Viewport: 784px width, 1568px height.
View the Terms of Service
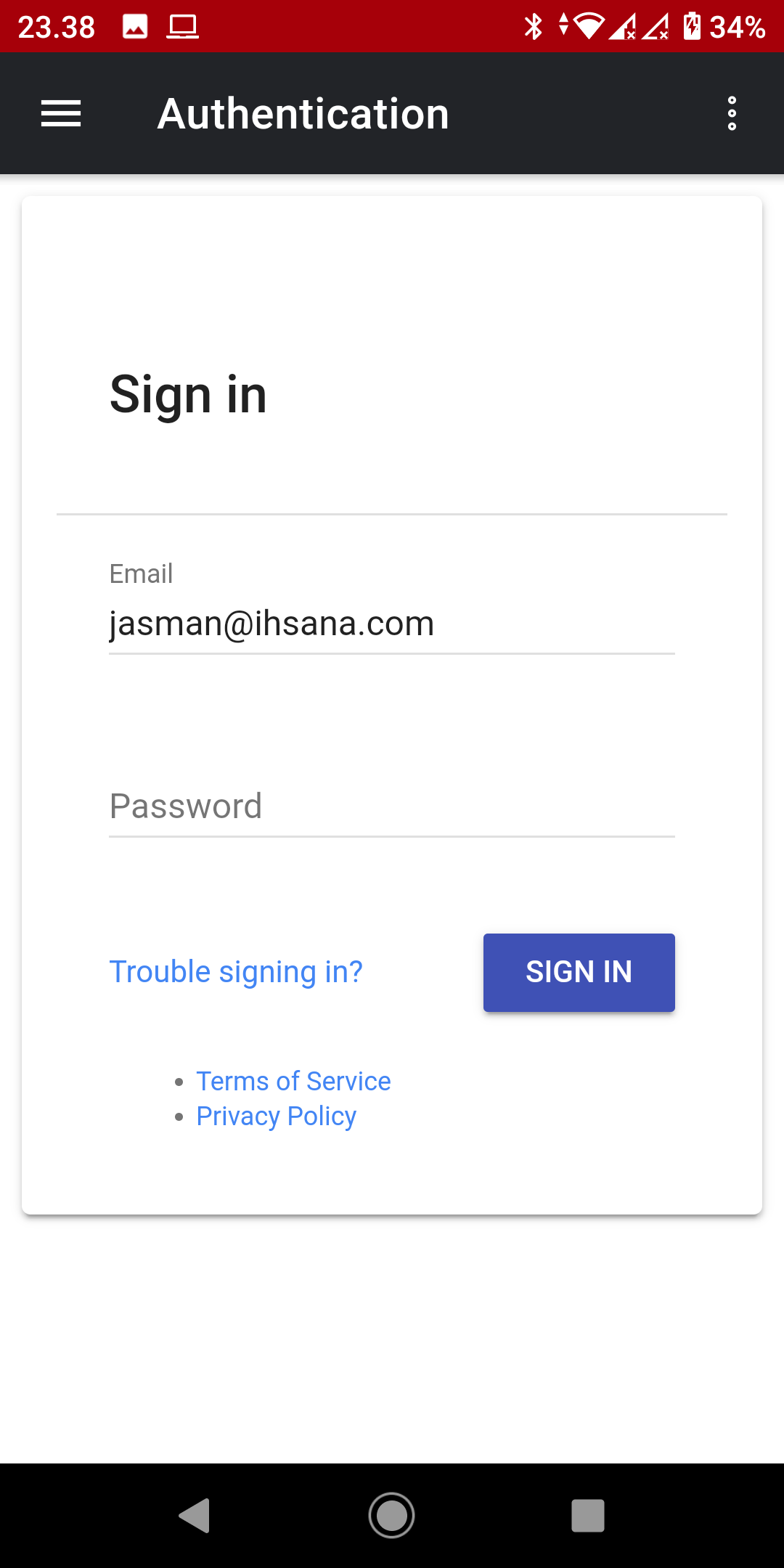pyautogui.click(x=293, y=1081)
